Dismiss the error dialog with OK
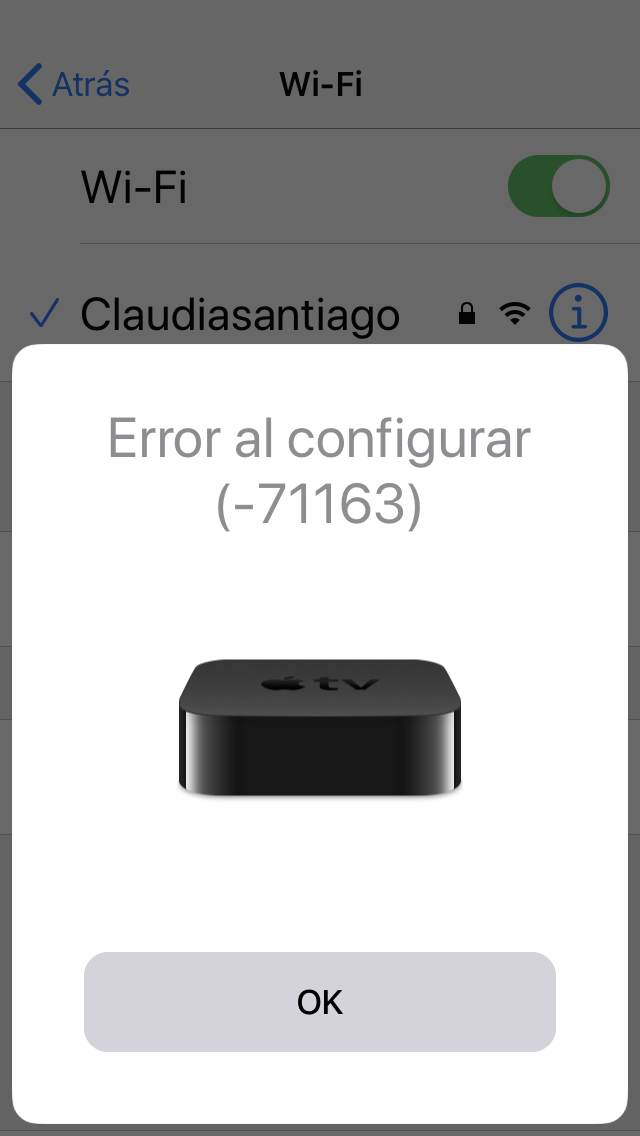The image size is (640, 1136). point(319,1001)
